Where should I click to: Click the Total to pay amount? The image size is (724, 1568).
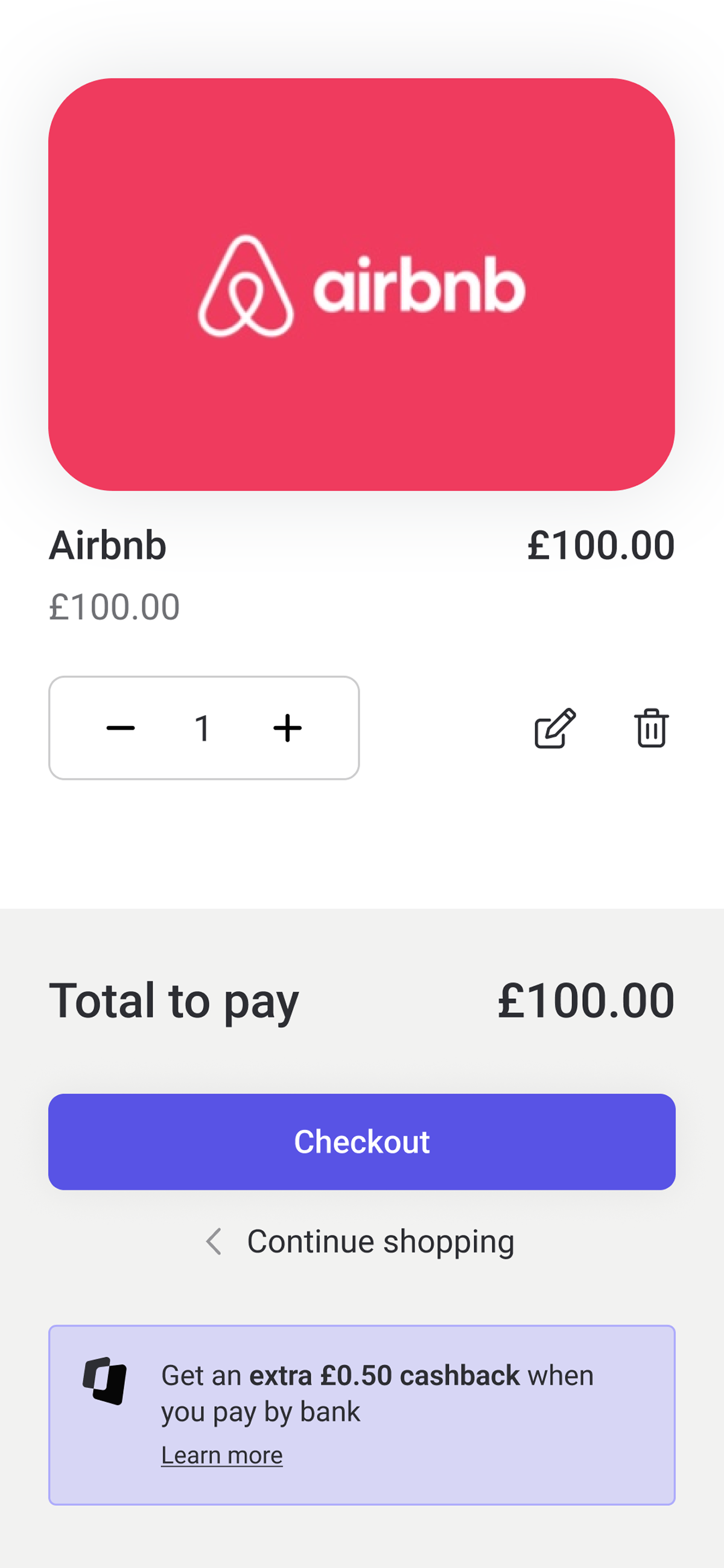(585, 999)
